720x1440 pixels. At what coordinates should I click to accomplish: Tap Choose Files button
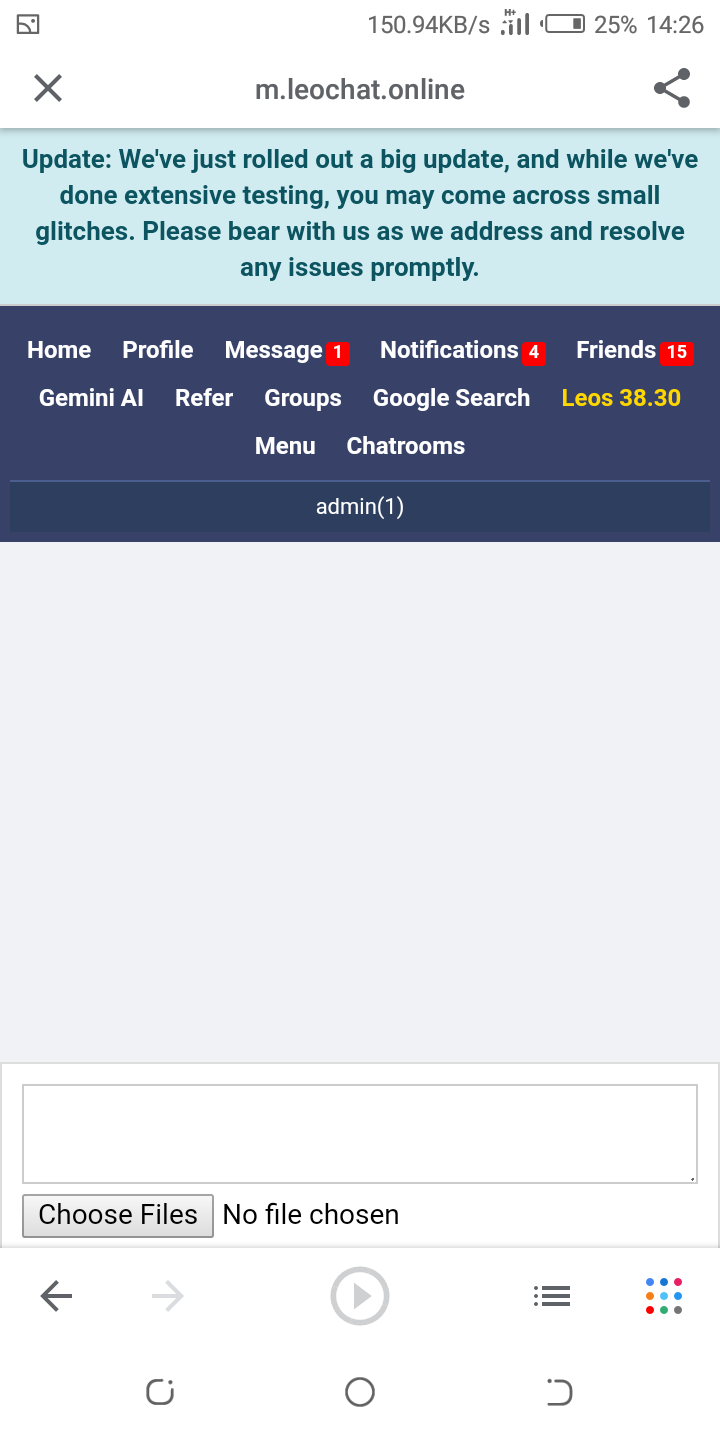118,1215
